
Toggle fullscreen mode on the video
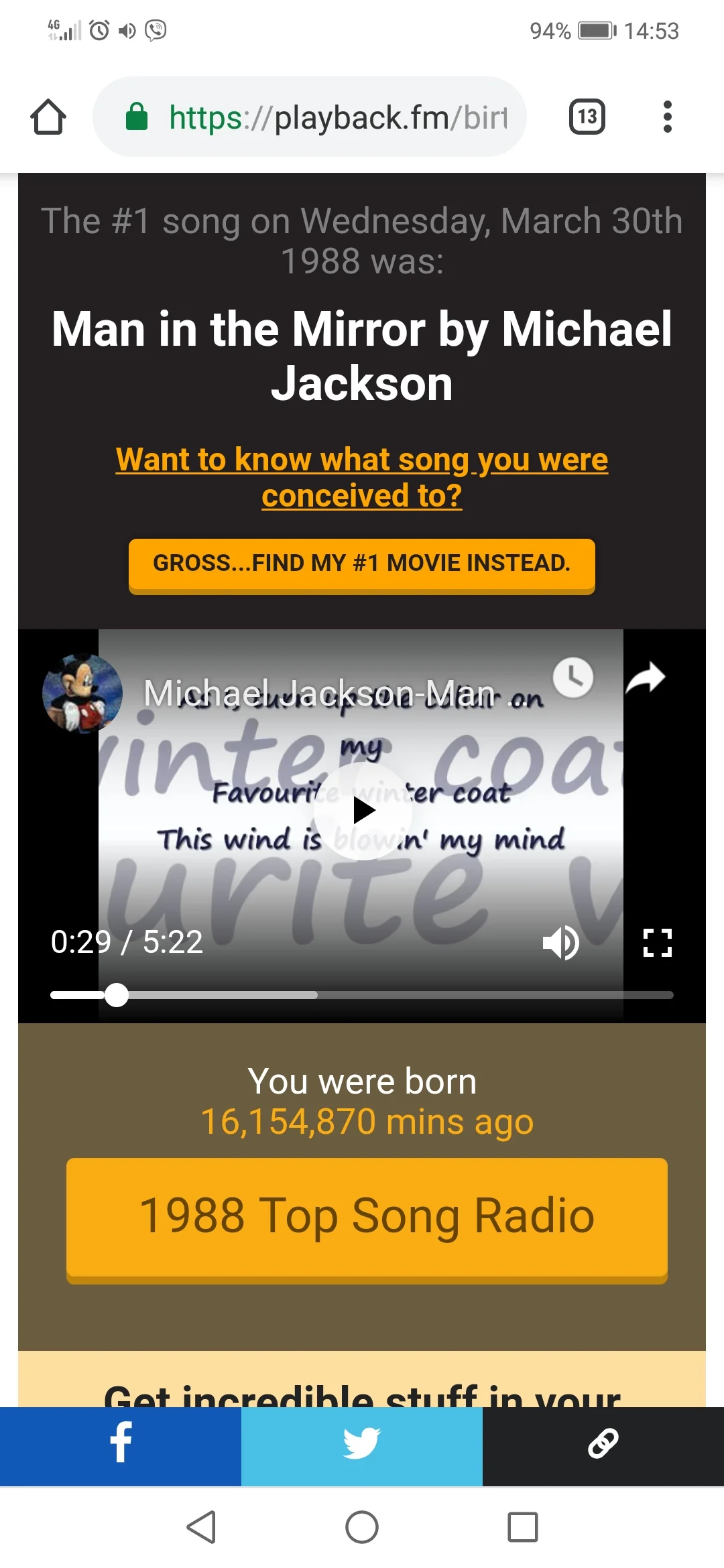[658, 943]
